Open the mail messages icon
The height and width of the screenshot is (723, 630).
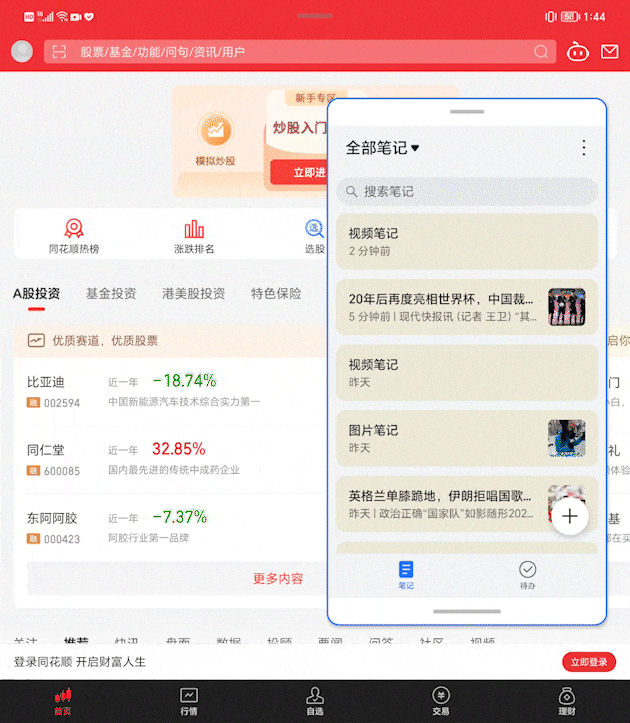pyautogui.click(x=609, y=52)
